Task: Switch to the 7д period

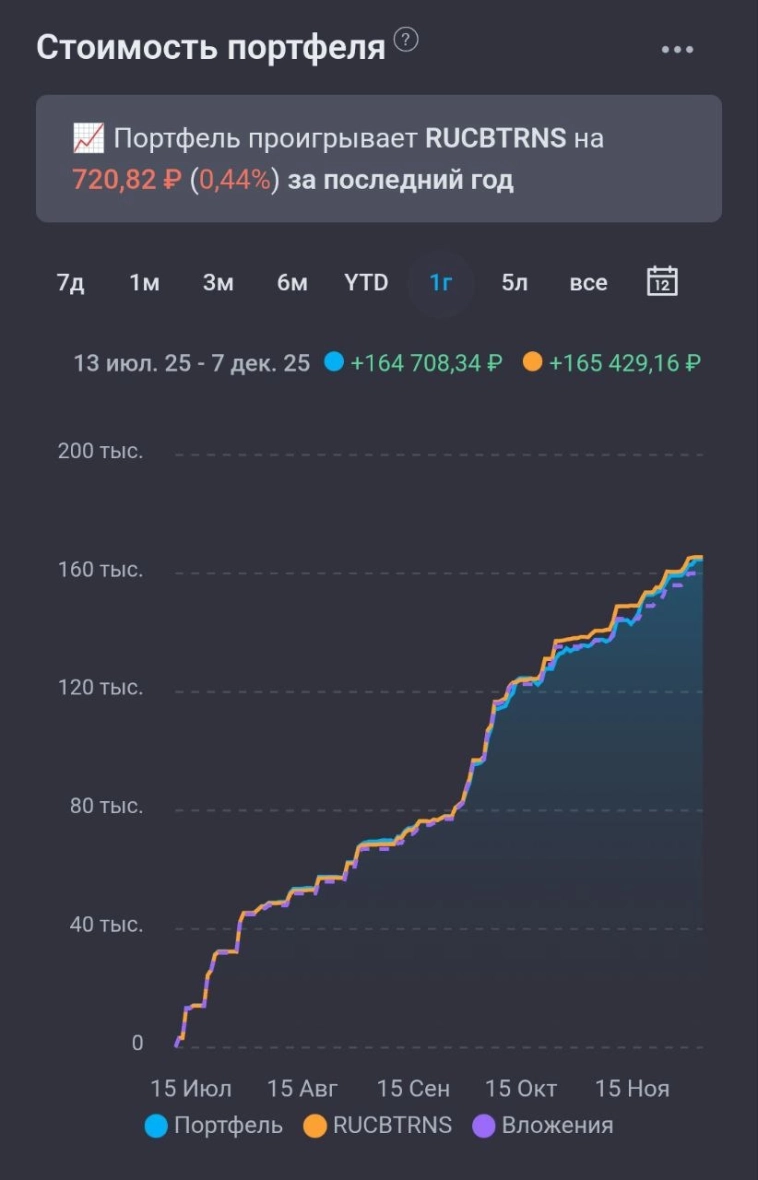Action: [70, 283]
